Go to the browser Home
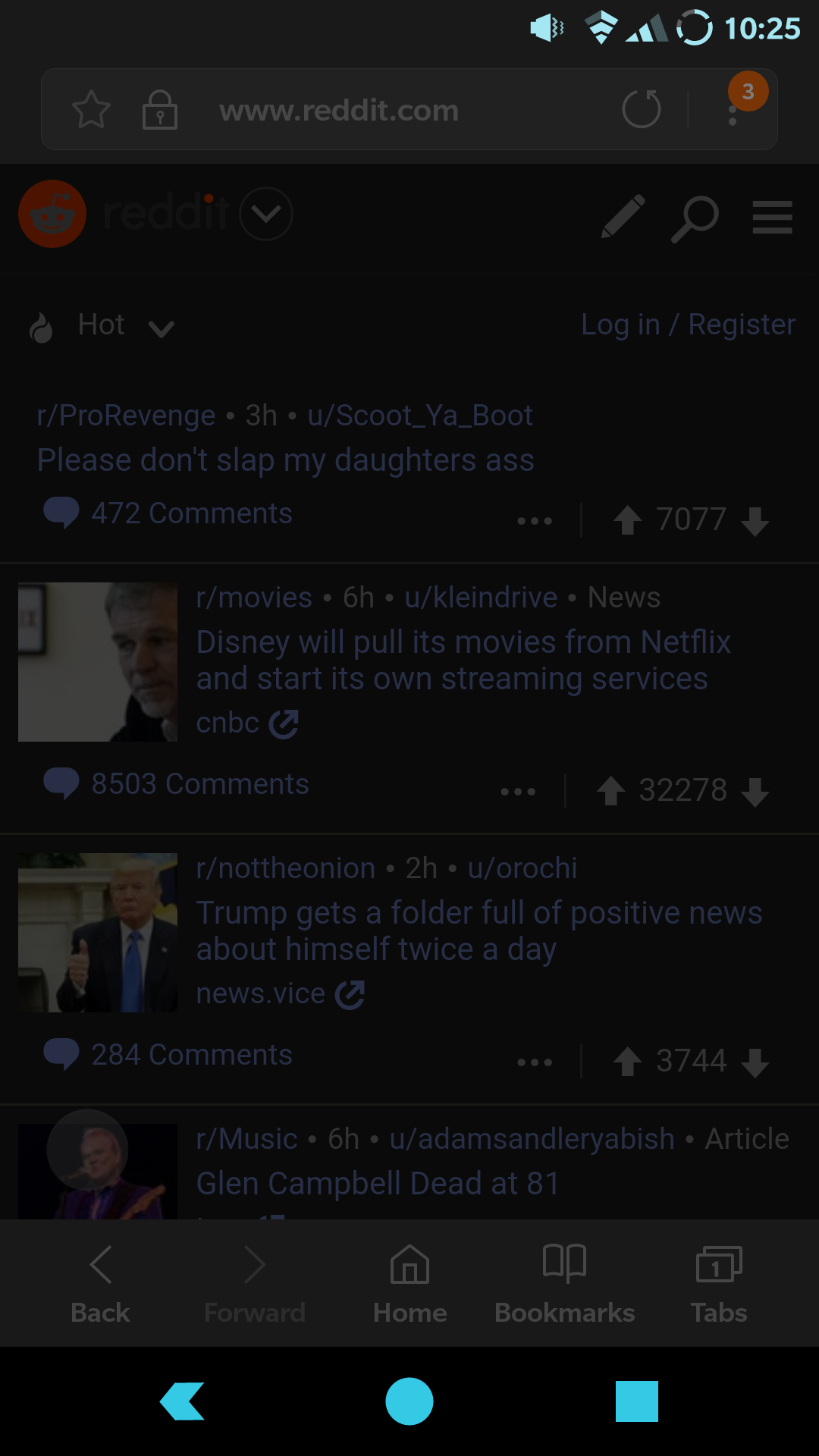 coord(409,1283)
